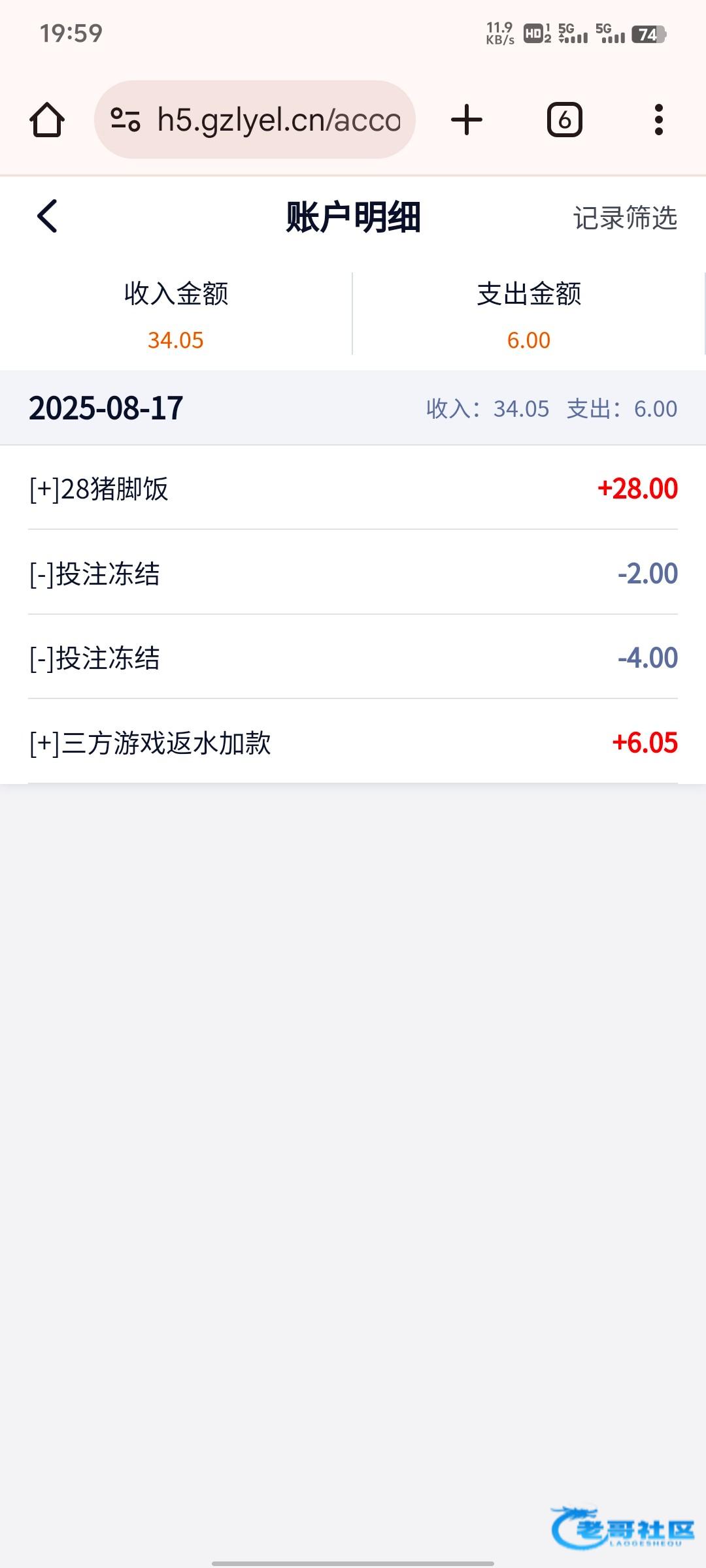Open a new browser tab
706x1568 pixels.
coord(467,120)
